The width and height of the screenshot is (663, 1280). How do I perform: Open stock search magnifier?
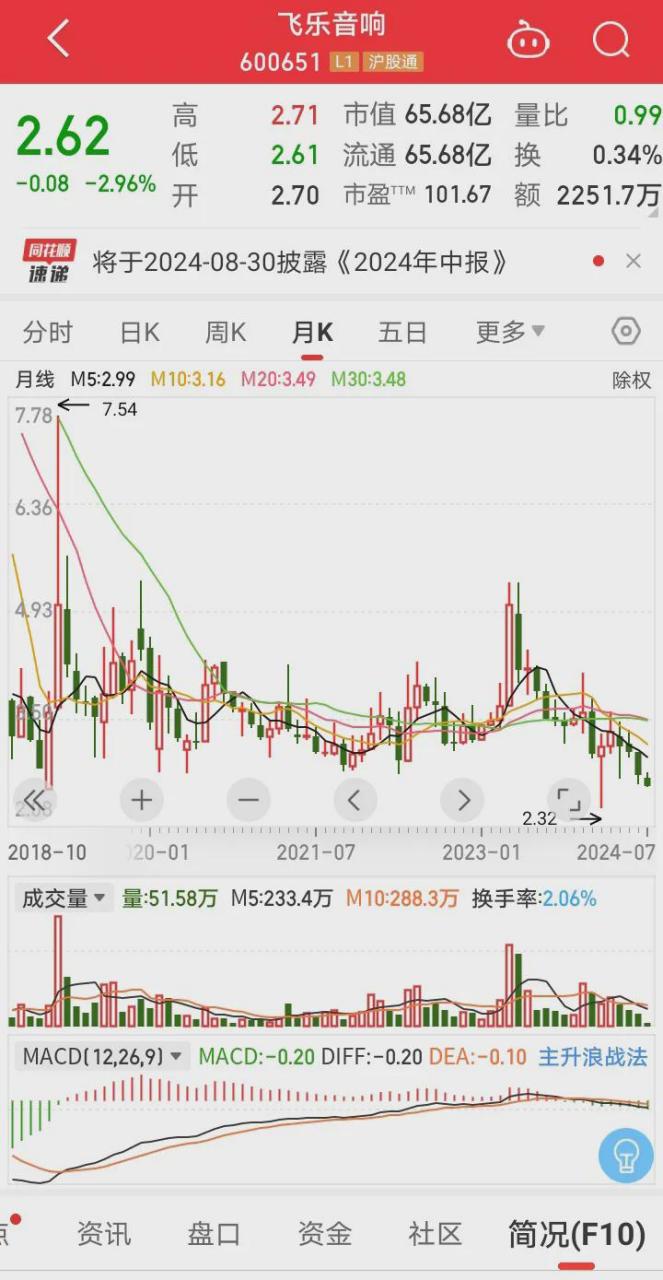click(x=610, y=40)
